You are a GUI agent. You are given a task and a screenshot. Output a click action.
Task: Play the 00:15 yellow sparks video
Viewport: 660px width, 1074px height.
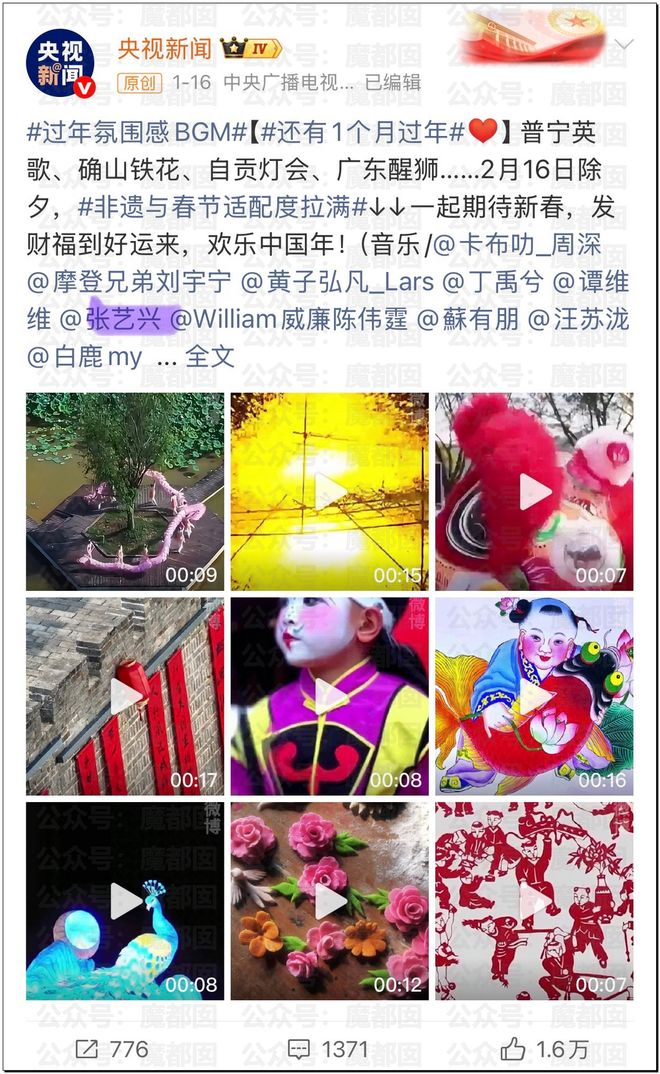tap(330, 491)
